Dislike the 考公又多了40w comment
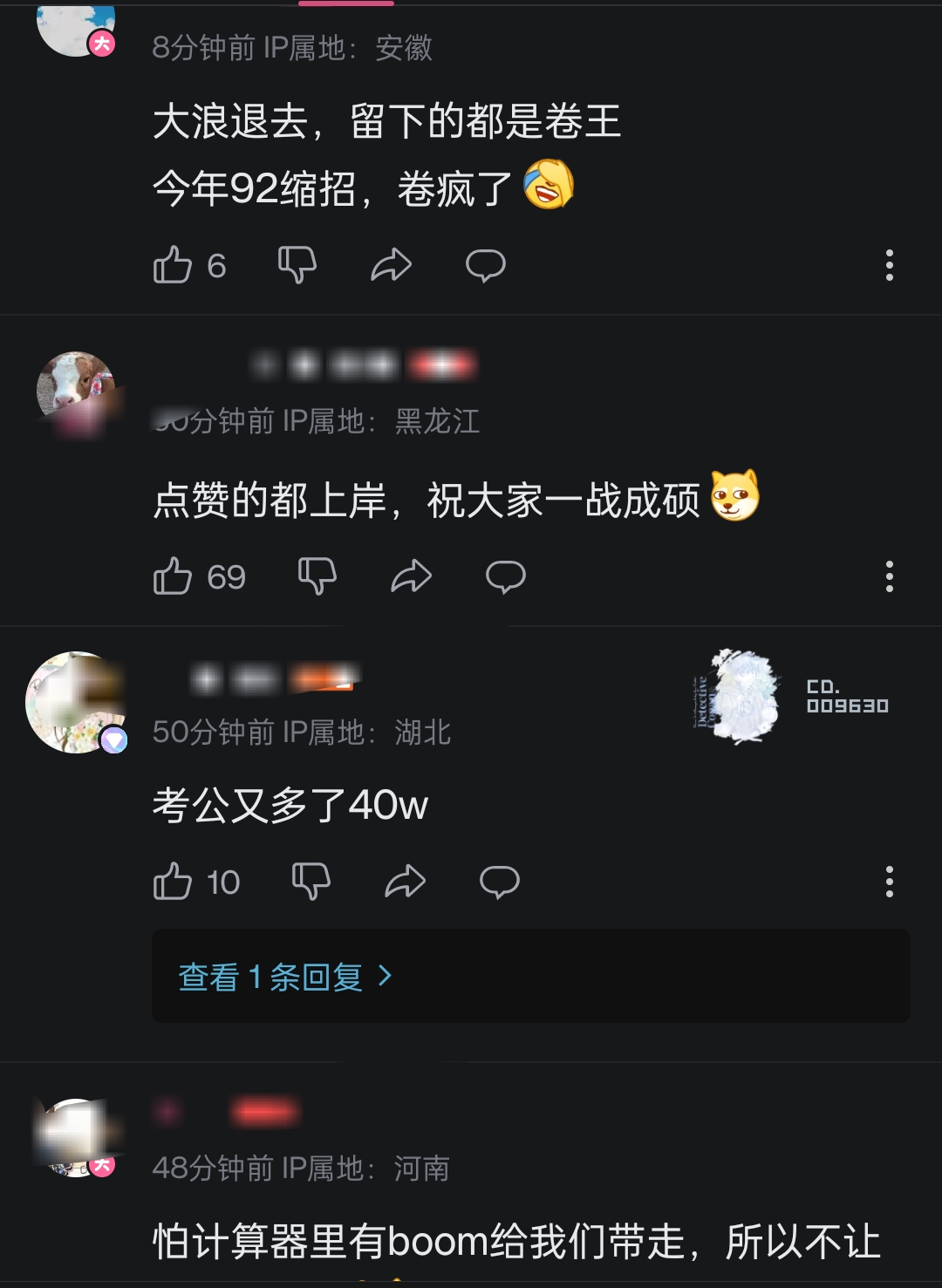The image size is (942, 1288). click(311, 882)
